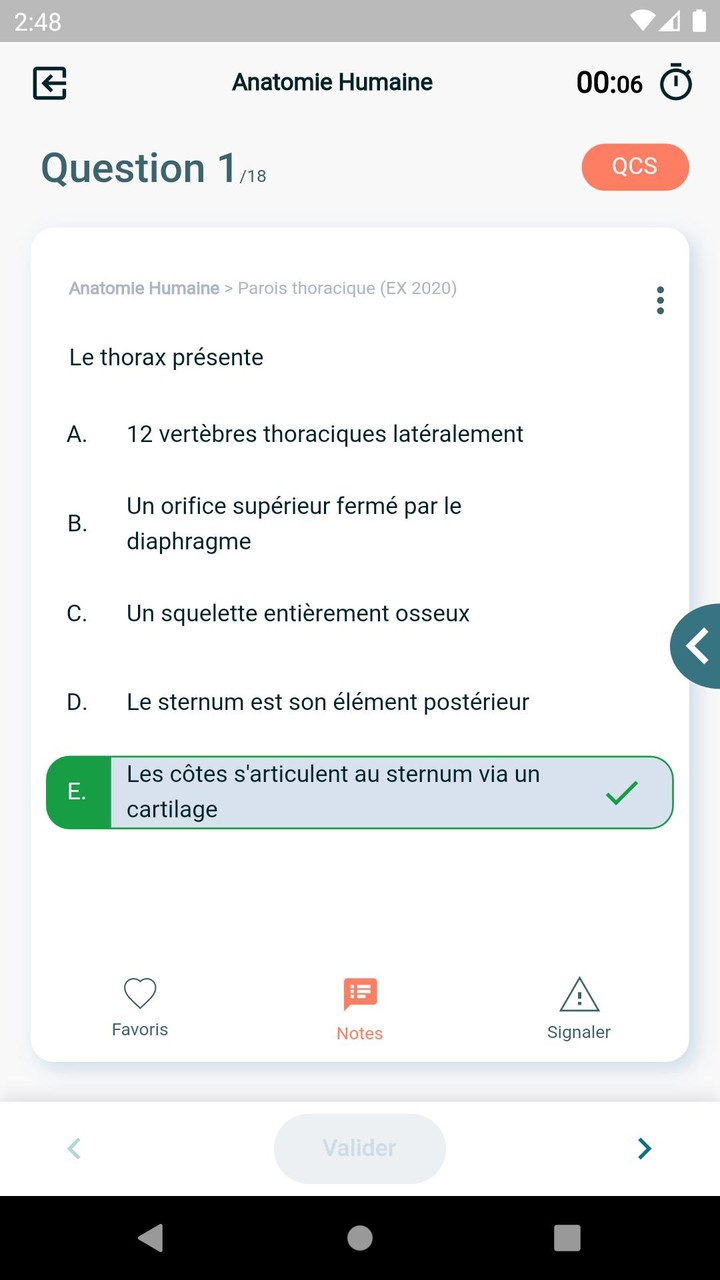
Task: Collapse the side panel with the edge chevron
Action: pyautogui.click(x=699, y=645)
